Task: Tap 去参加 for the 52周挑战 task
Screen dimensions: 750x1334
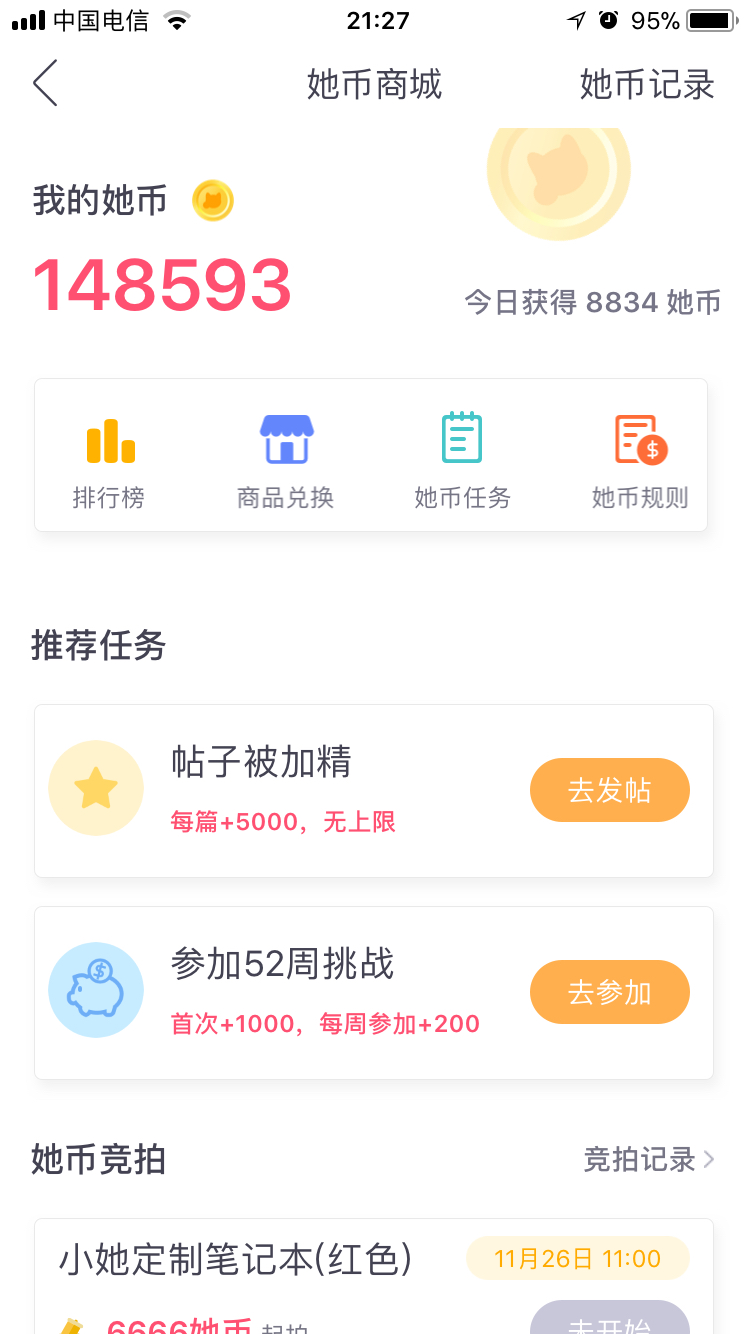Action: 610,992
